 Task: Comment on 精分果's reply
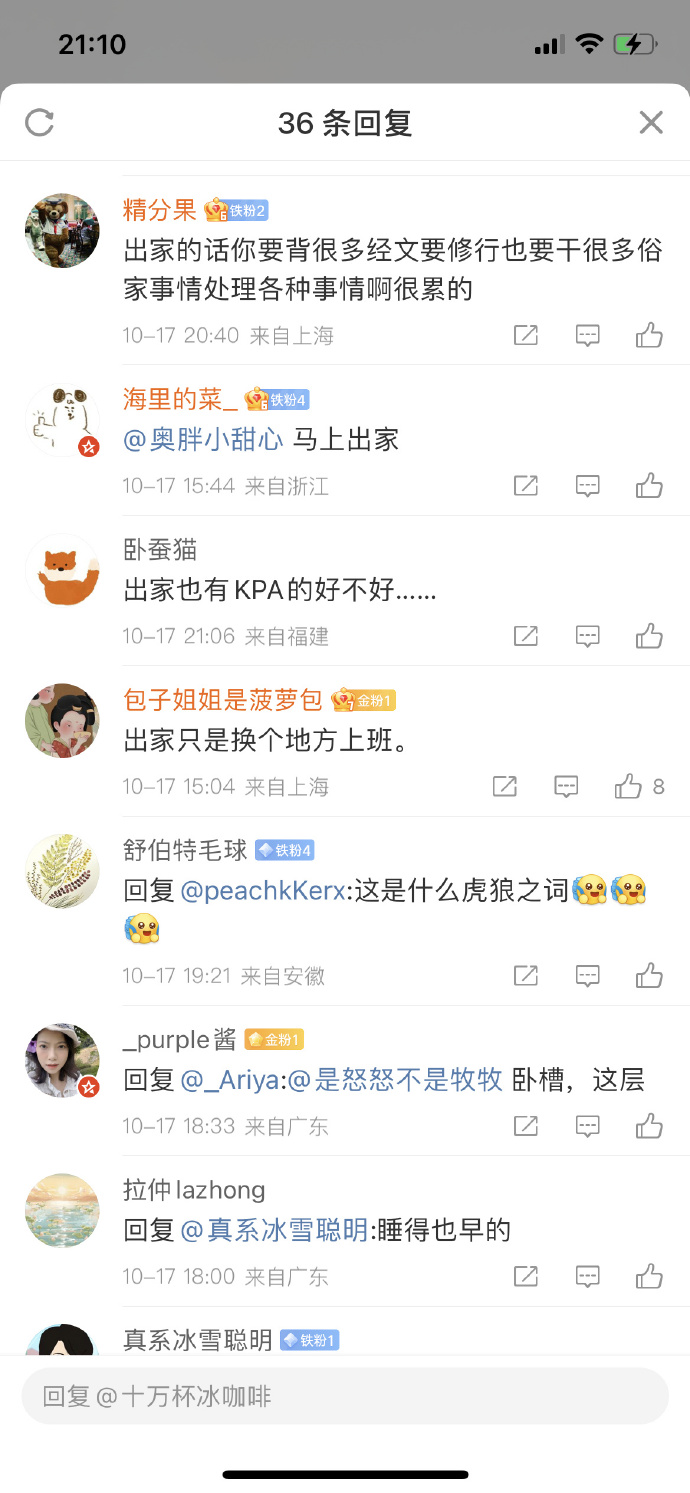pos(588,336)
